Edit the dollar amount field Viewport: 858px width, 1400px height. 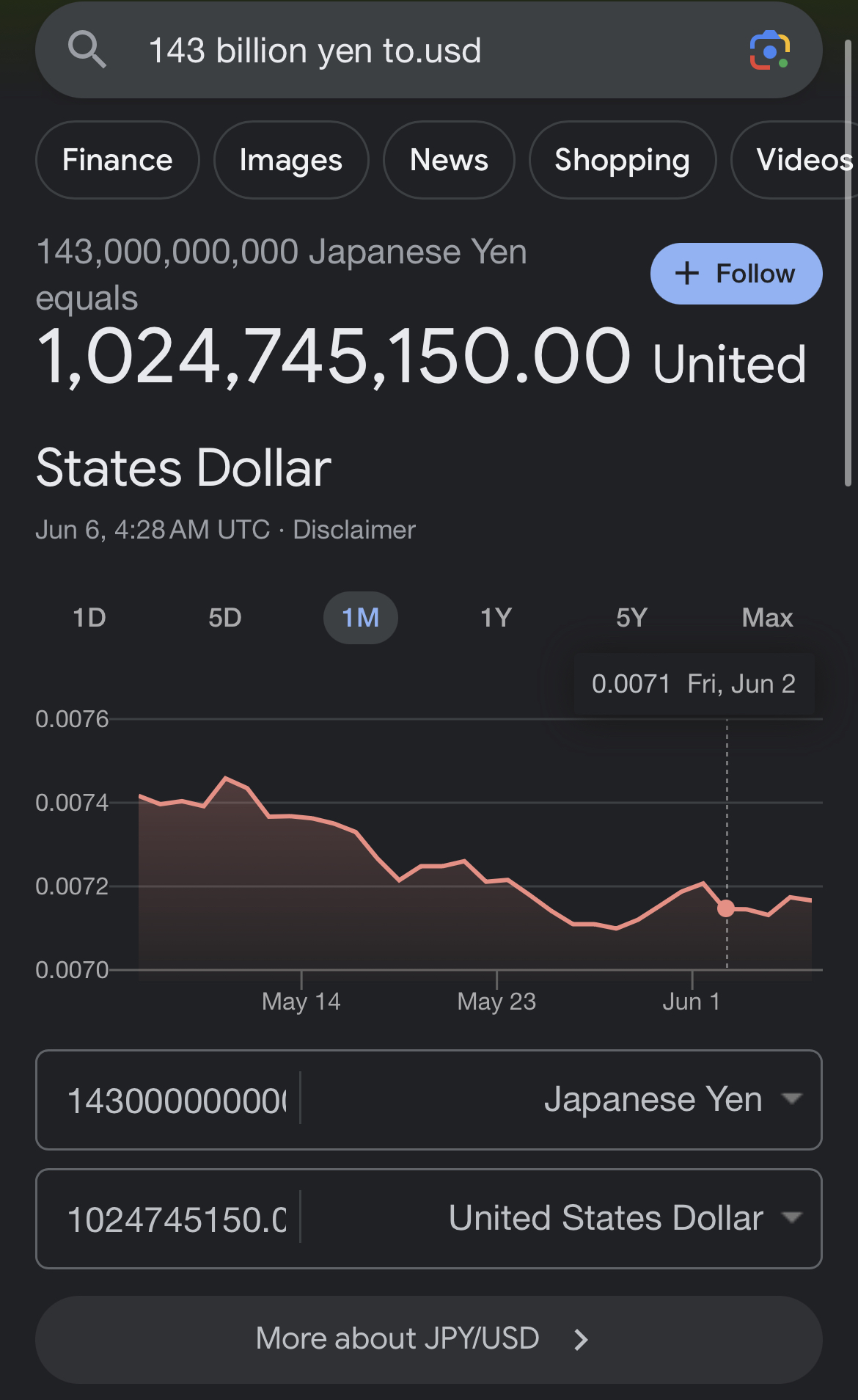(177, 1219)
